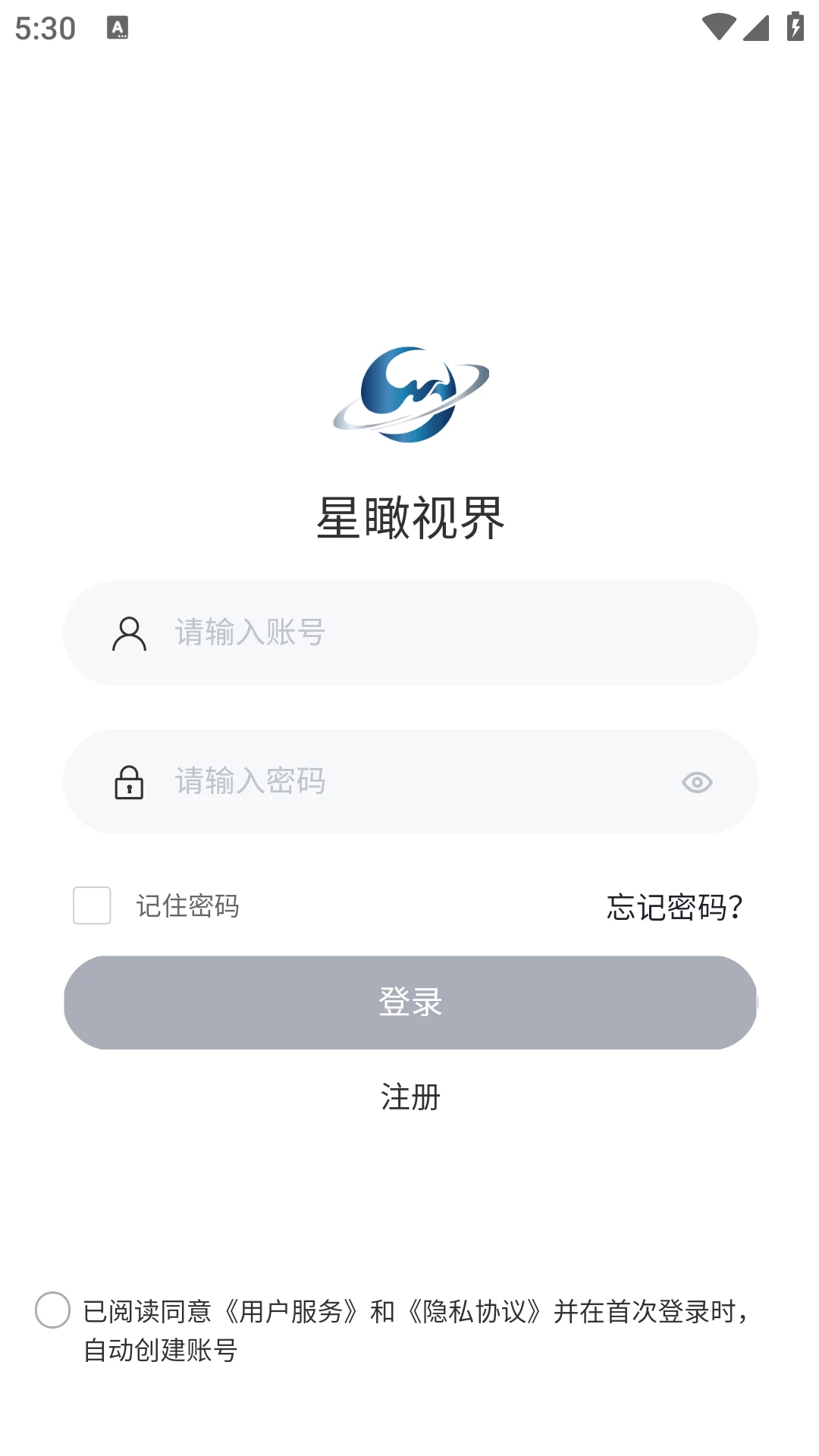
Task: Check the 记住密码 checkbox
Action: point(92,905)
